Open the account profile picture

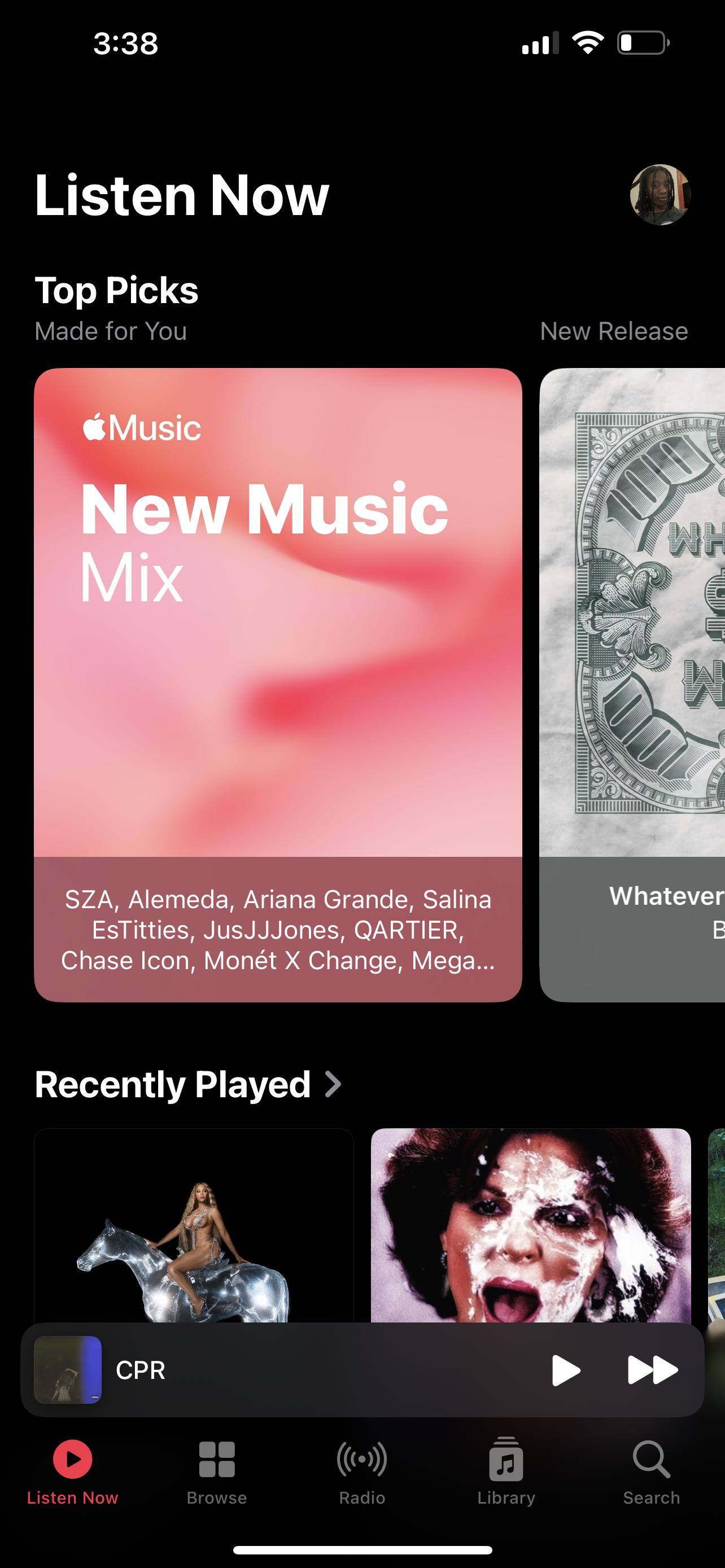click(660, 195)
